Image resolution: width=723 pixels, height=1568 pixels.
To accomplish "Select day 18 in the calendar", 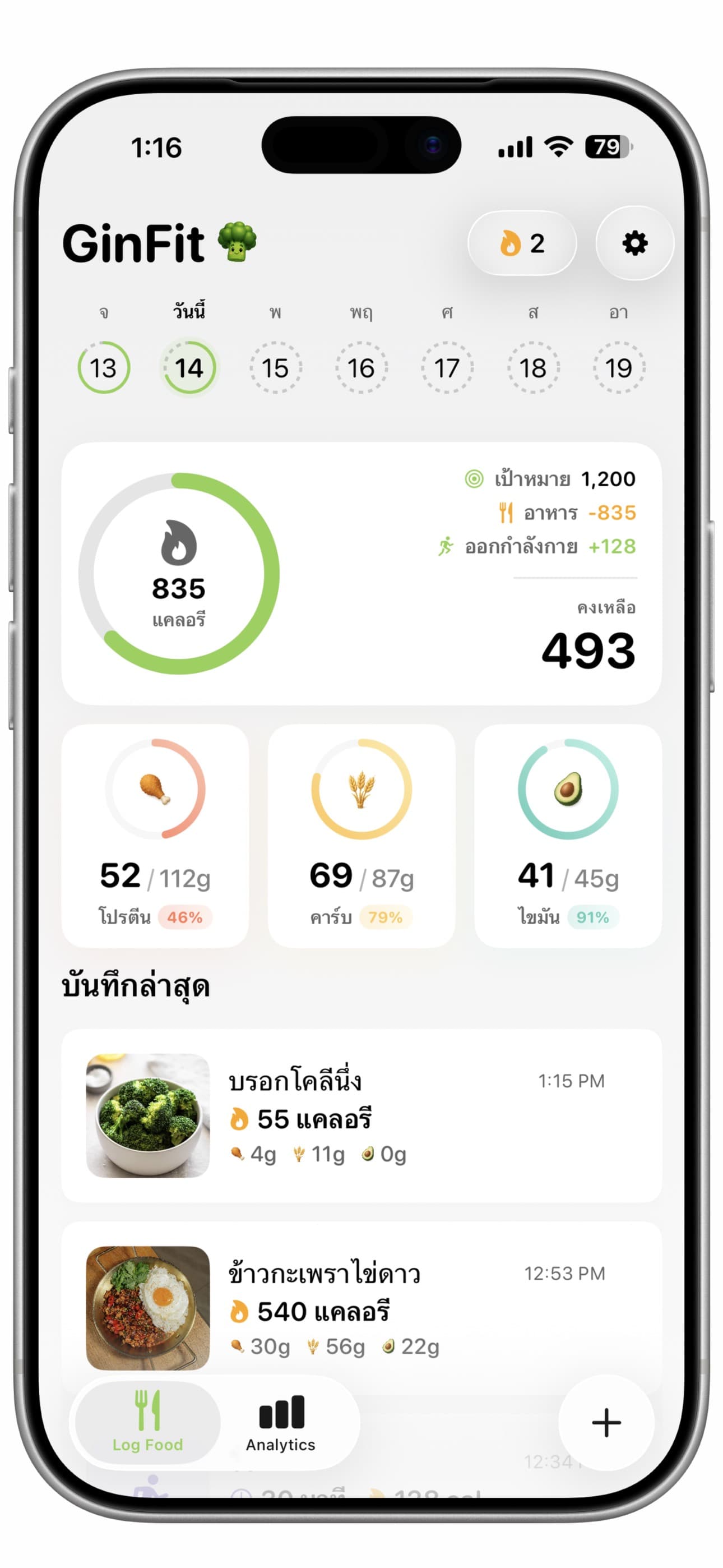I will (532, 368).
